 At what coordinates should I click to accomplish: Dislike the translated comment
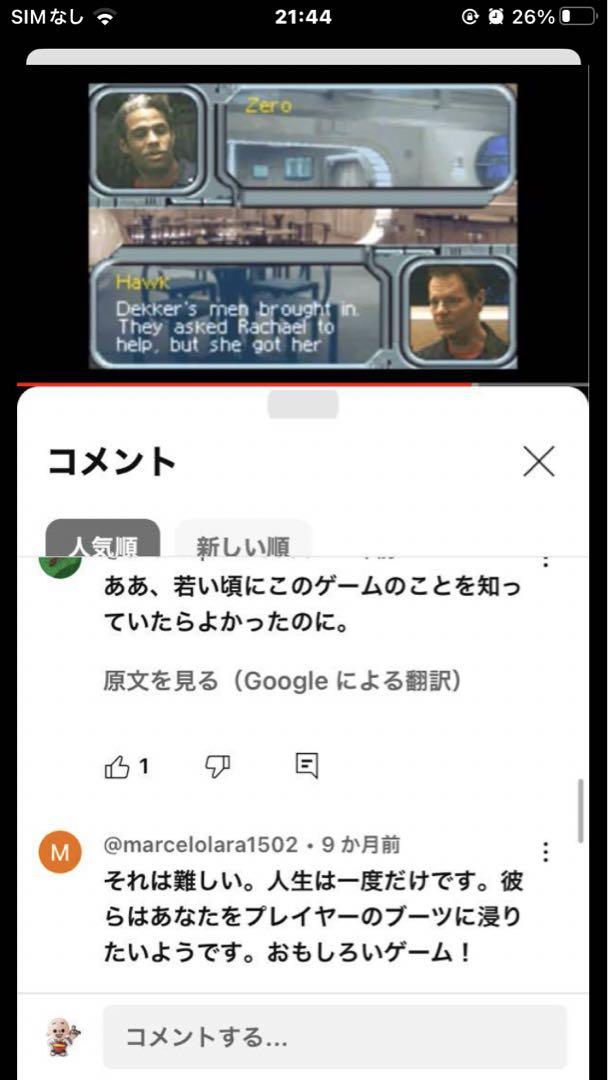coord(217,767)
